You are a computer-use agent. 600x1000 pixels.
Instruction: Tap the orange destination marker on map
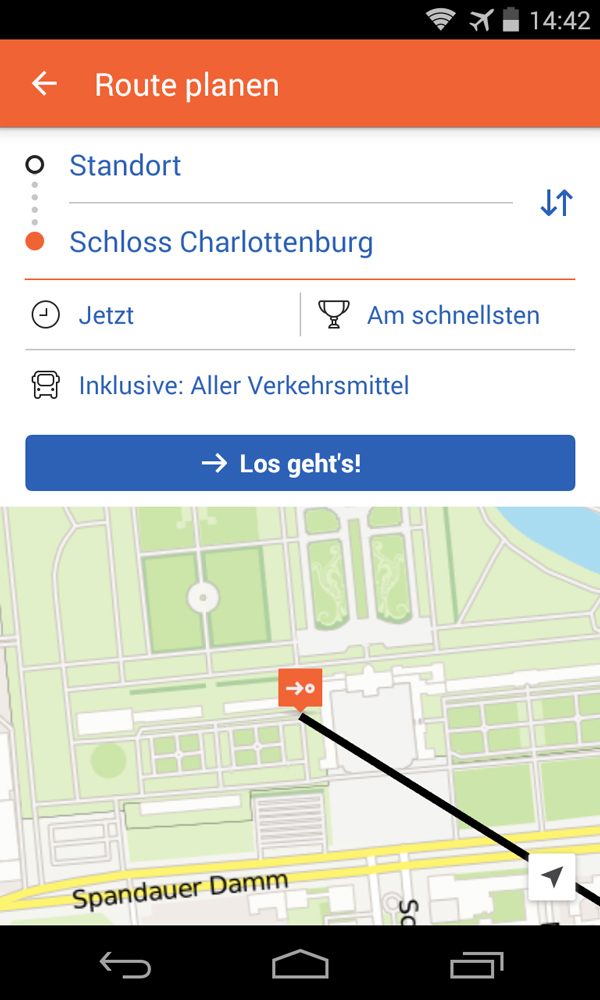pos(300,689)
